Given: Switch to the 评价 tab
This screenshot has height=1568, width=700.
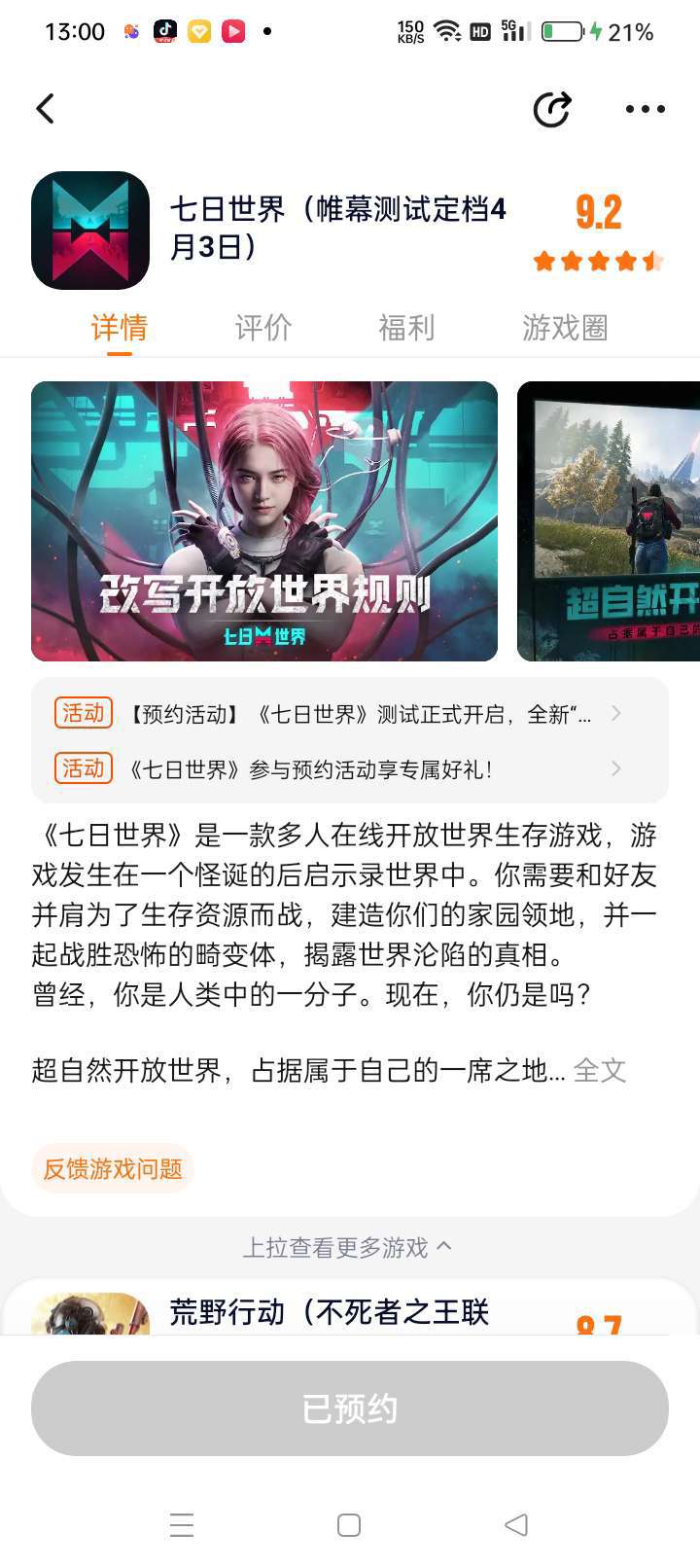Looking at the screenshot, I should (x=263, y=327).
